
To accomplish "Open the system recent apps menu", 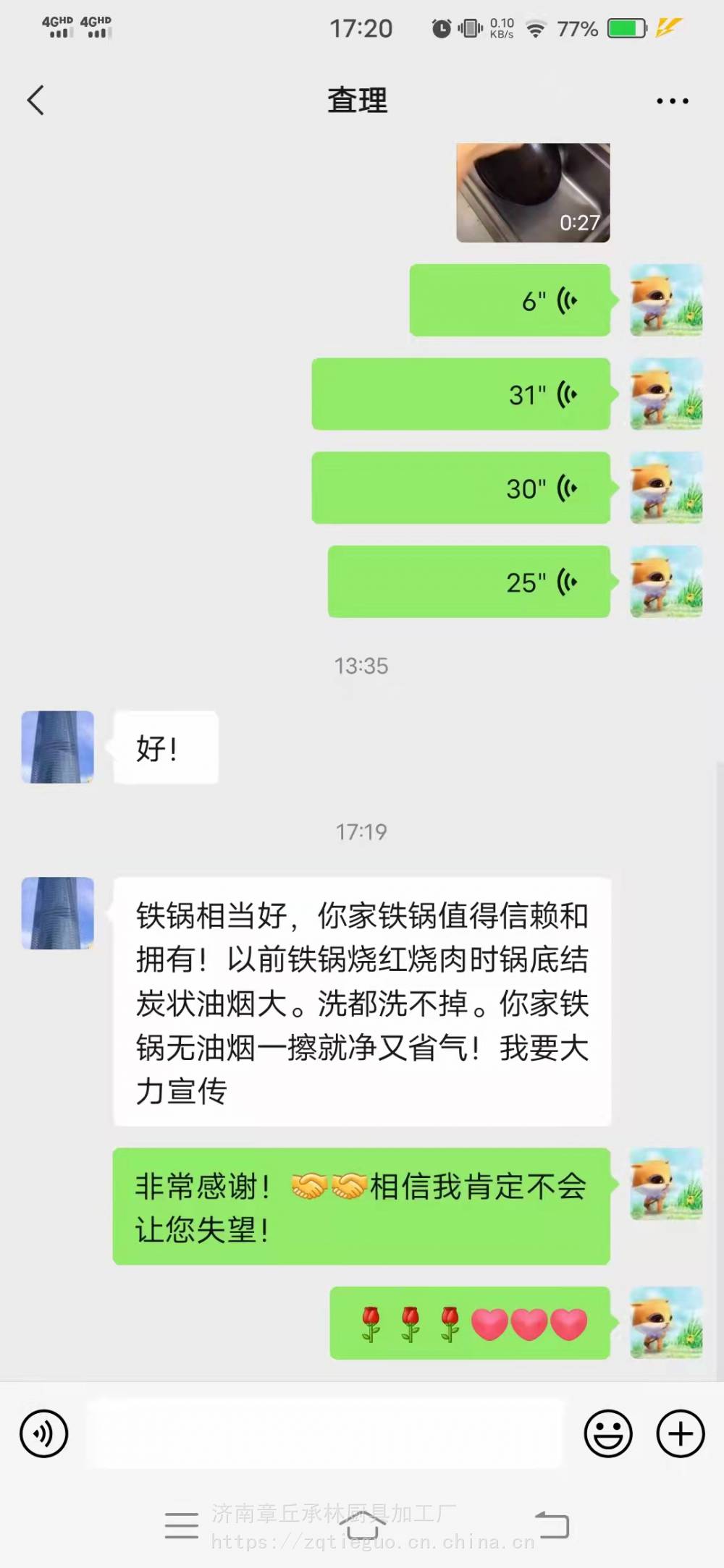I will coord(181,1525).
